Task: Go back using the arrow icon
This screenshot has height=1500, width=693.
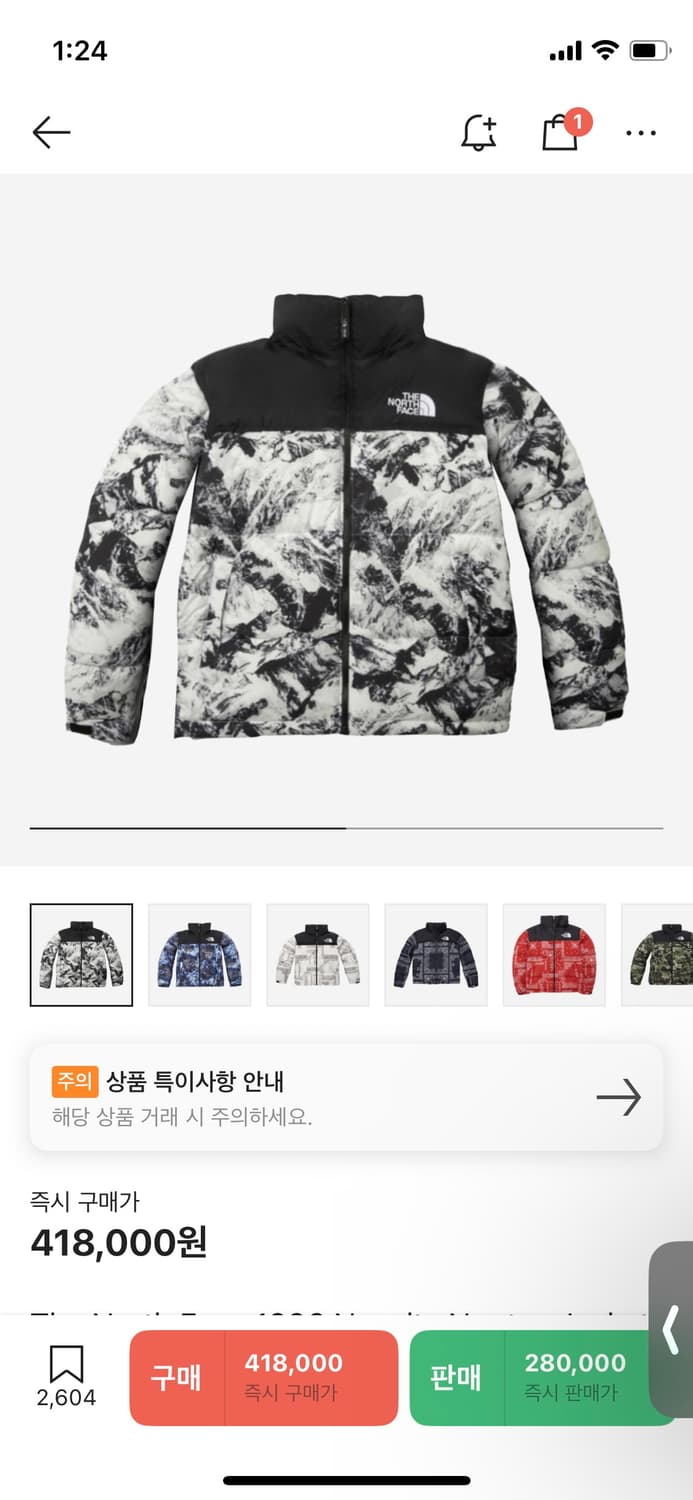Action: [51, 132]
